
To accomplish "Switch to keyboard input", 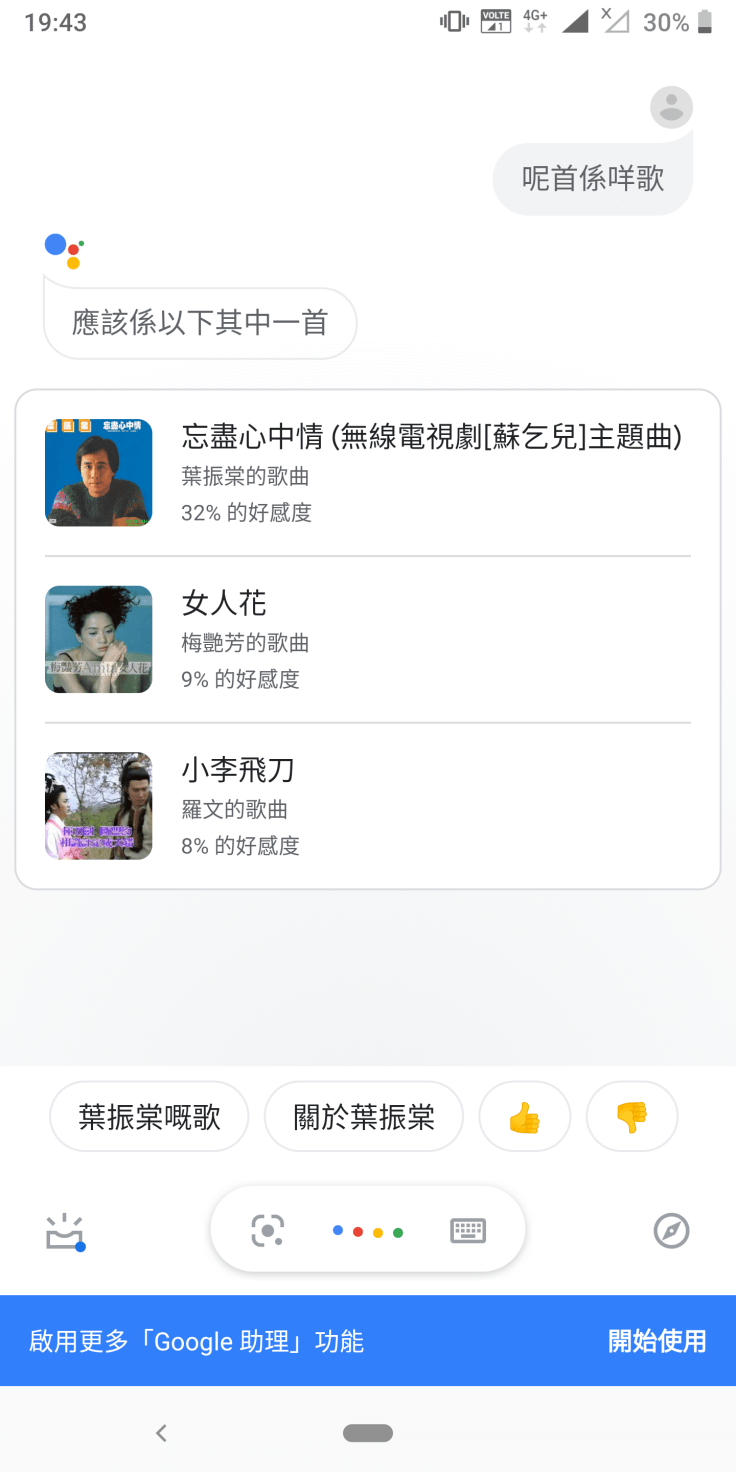I will pyautogui.click(x=468, y=1231).
